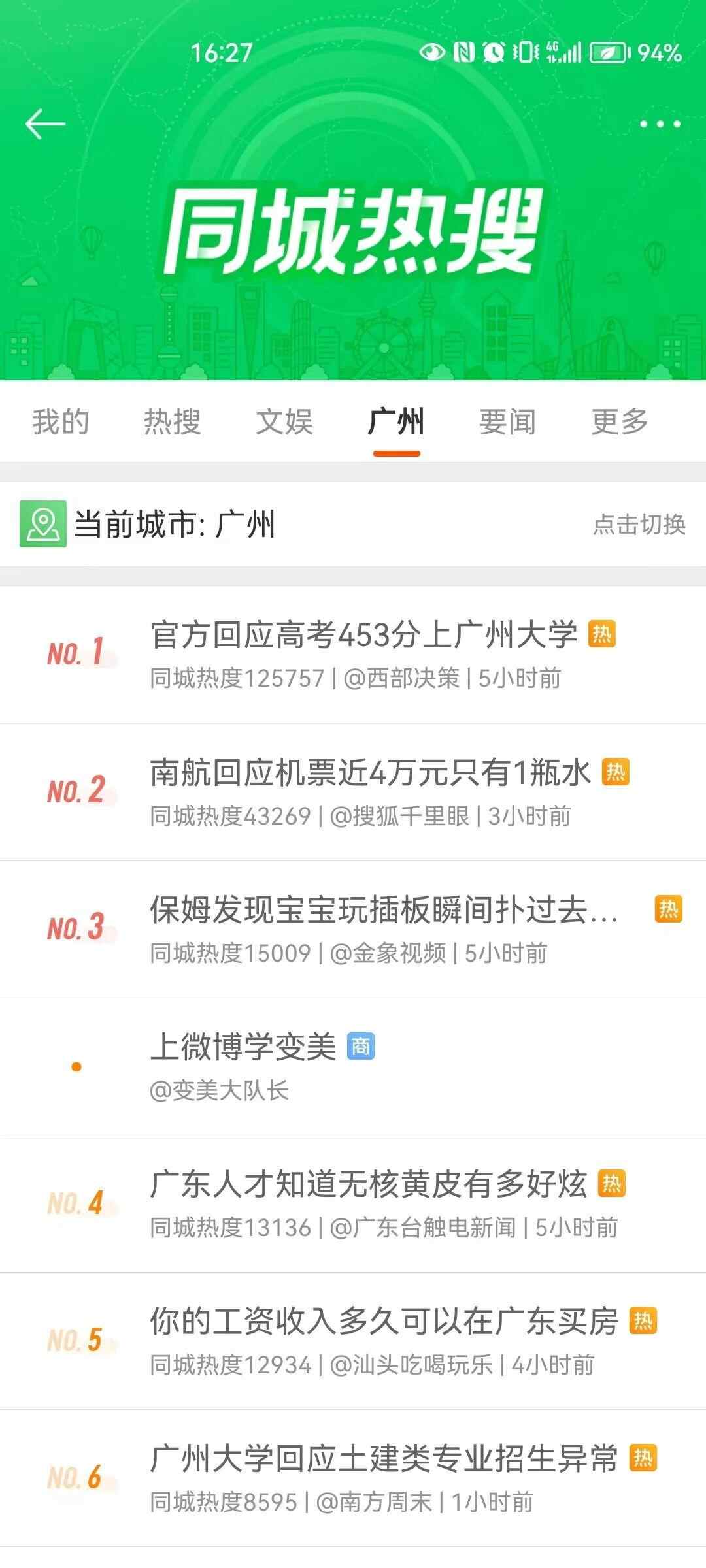
Task: Open No.6 topic 广州大学回应土建类专业招生异常
Action: [x=384, y=1459]
